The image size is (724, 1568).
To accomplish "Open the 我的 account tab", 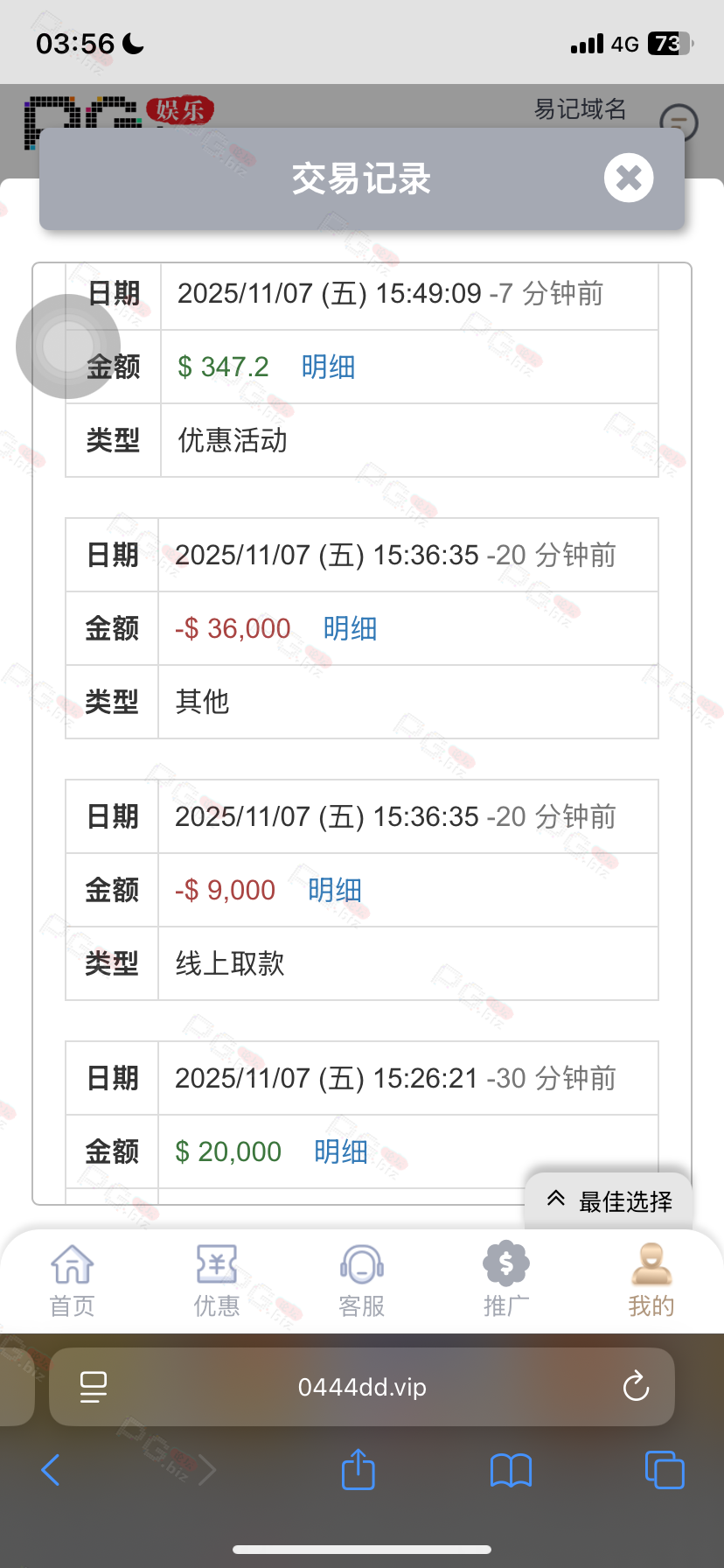I will click(651, 1281).
